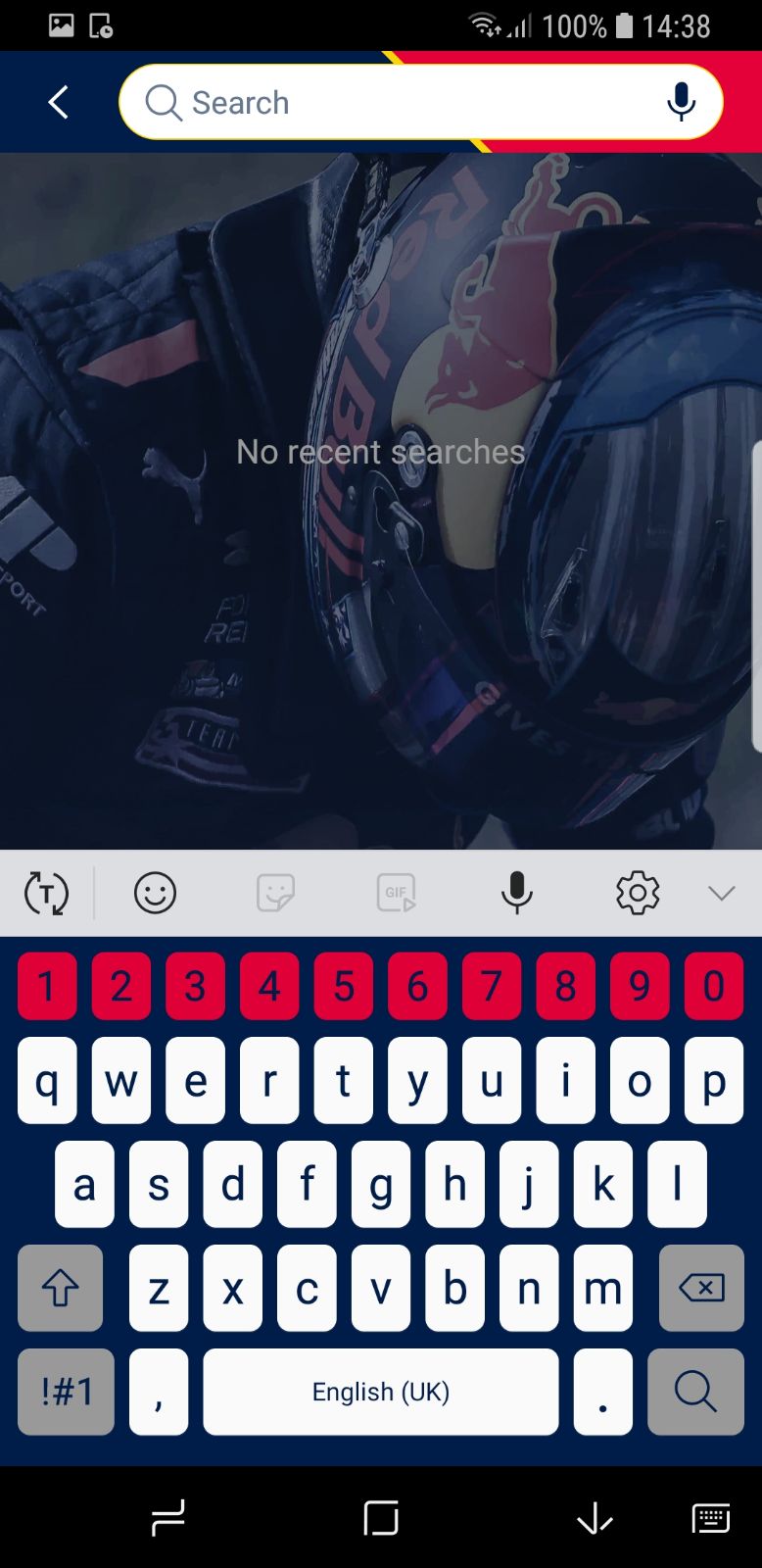
Task: Submit with the keyboard search key
Action: pos(695,1392)
